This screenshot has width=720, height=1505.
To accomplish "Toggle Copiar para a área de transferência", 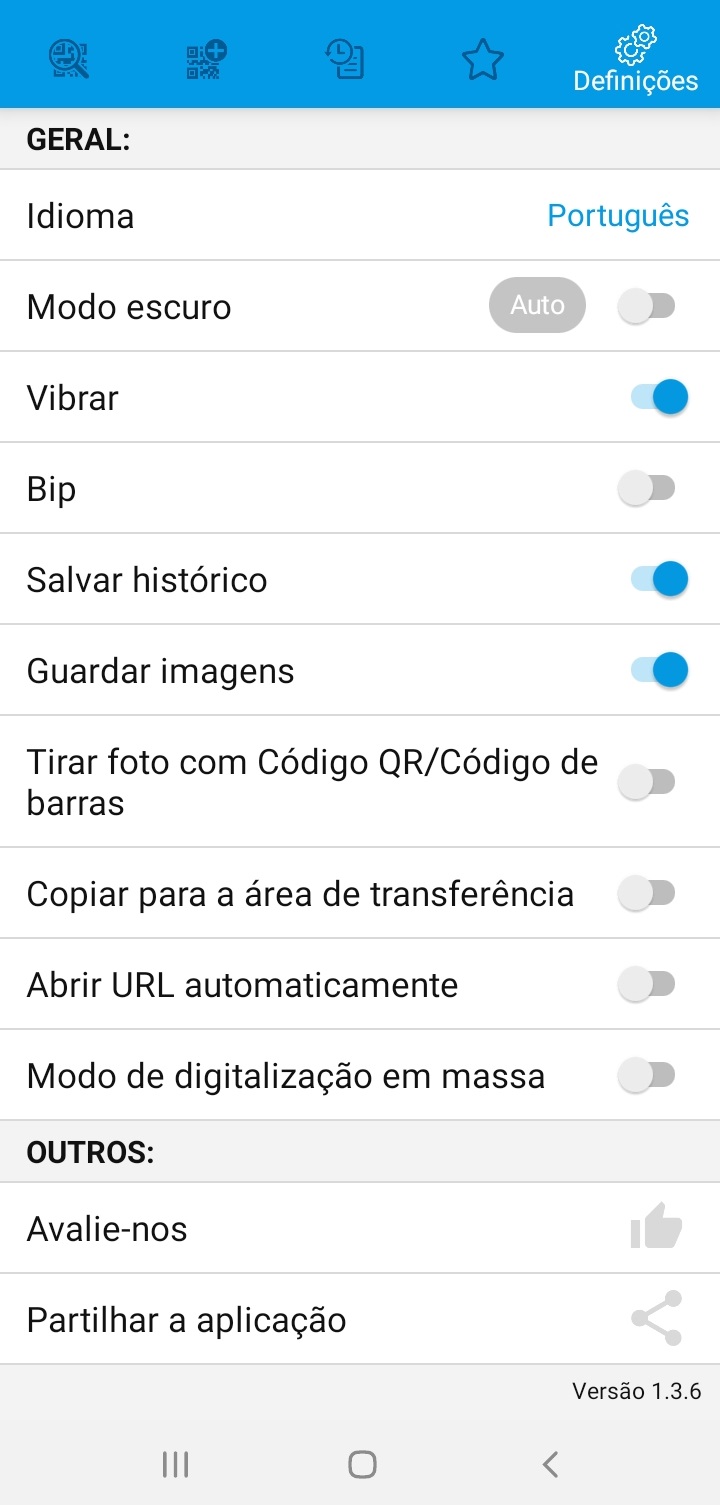I will click(x=647, y=893).
